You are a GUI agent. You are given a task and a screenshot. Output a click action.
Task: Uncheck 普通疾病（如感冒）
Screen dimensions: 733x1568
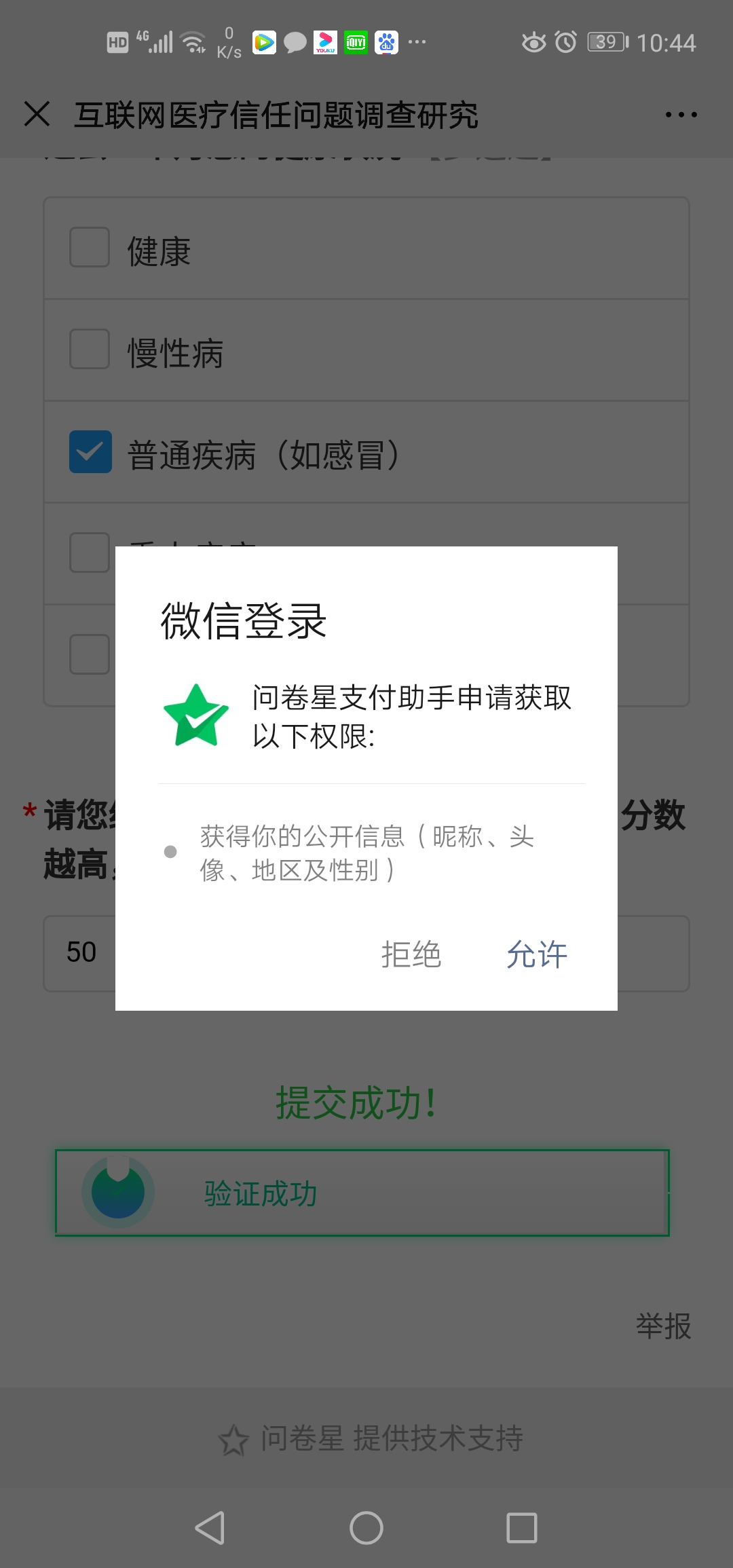click(x=90, y=451)
